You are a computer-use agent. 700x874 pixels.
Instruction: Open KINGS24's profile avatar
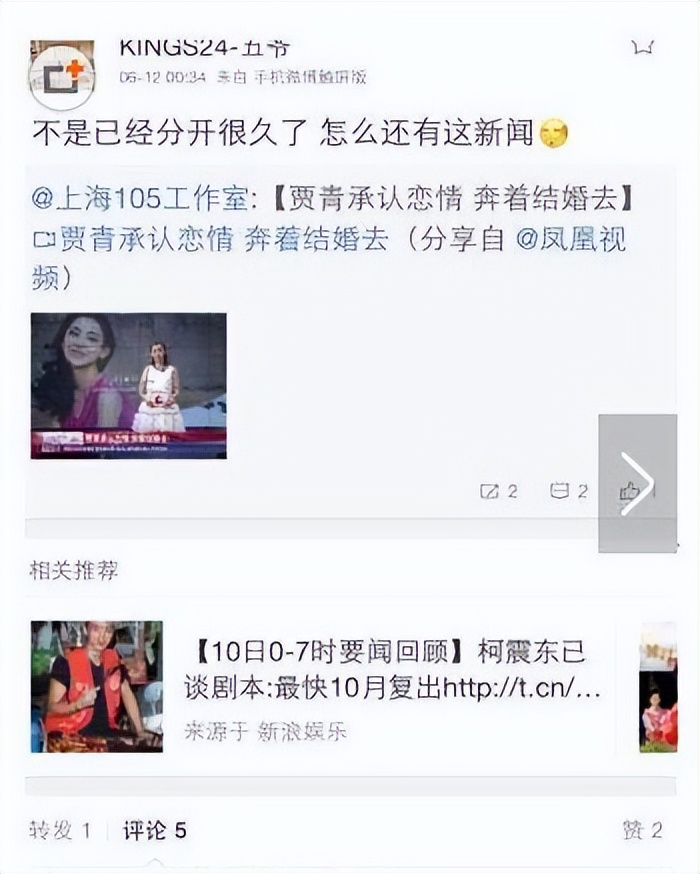click(x=62, y=75)
